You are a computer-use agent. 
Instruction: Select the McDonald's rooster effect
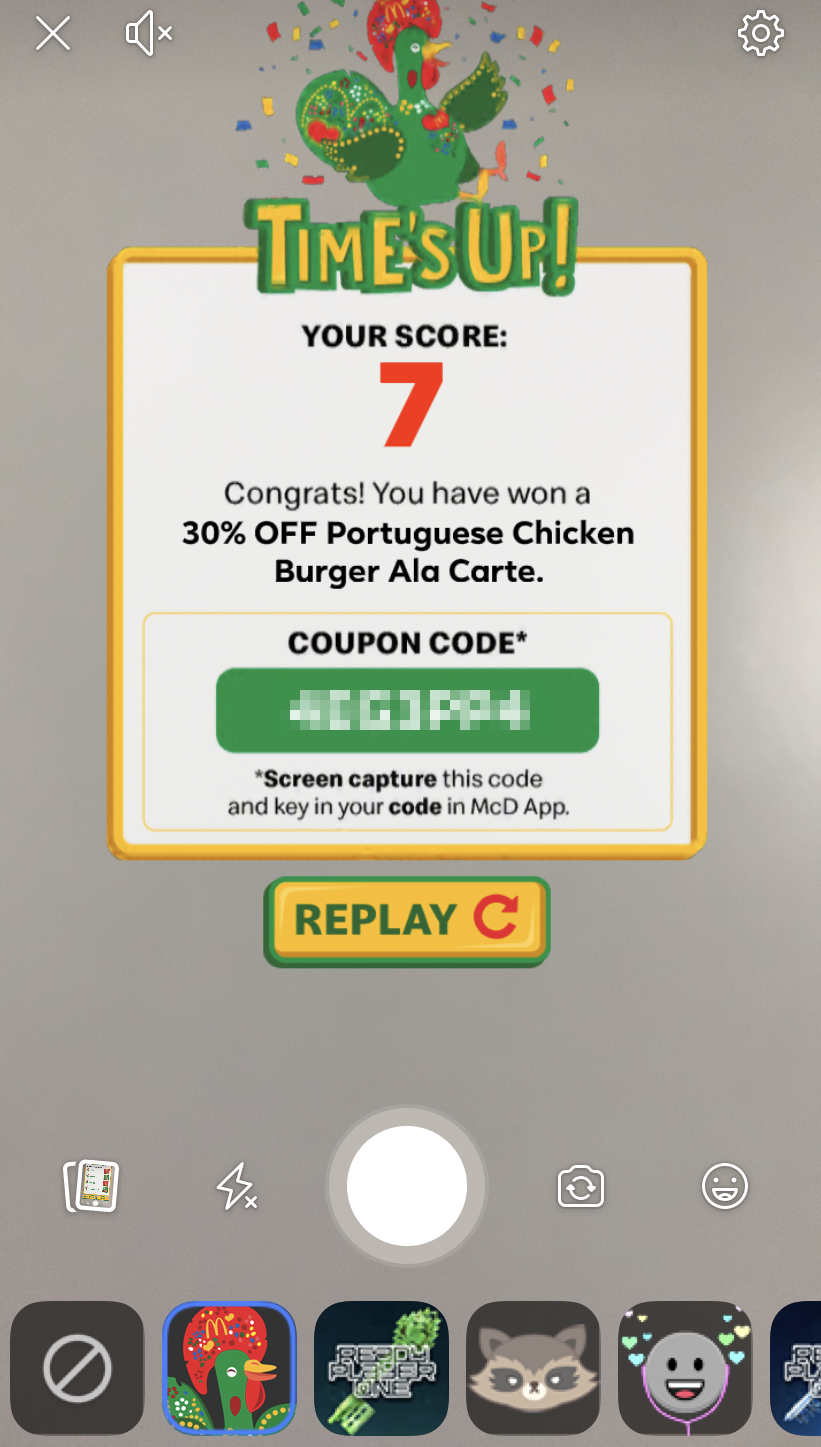tap(229, 1367)
